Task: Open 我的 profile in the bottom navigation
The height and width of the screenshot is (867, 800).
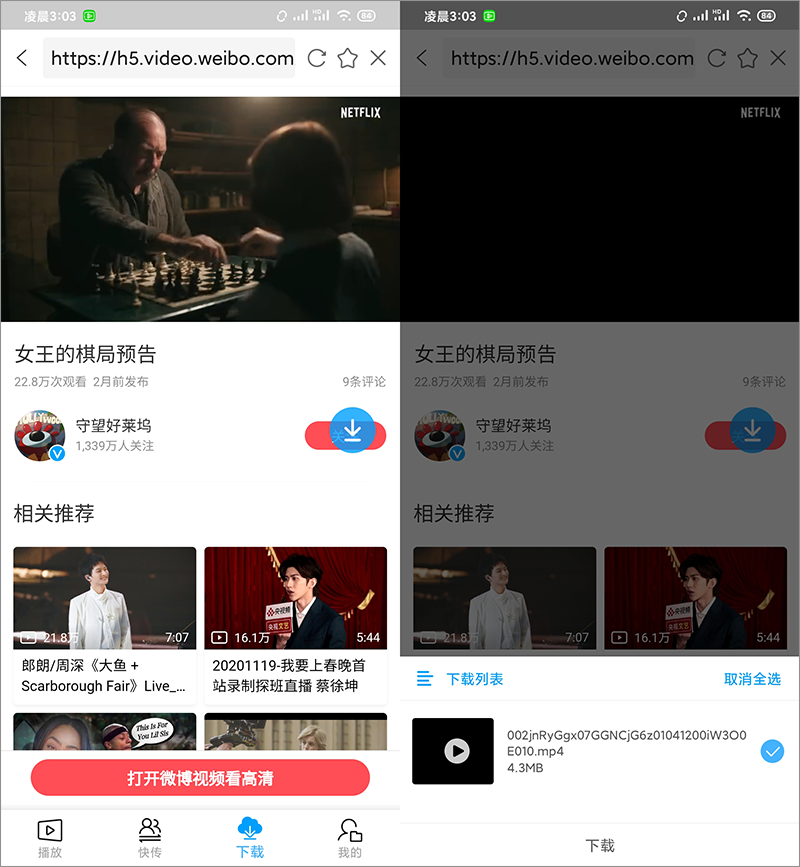Action: (350, 838)
